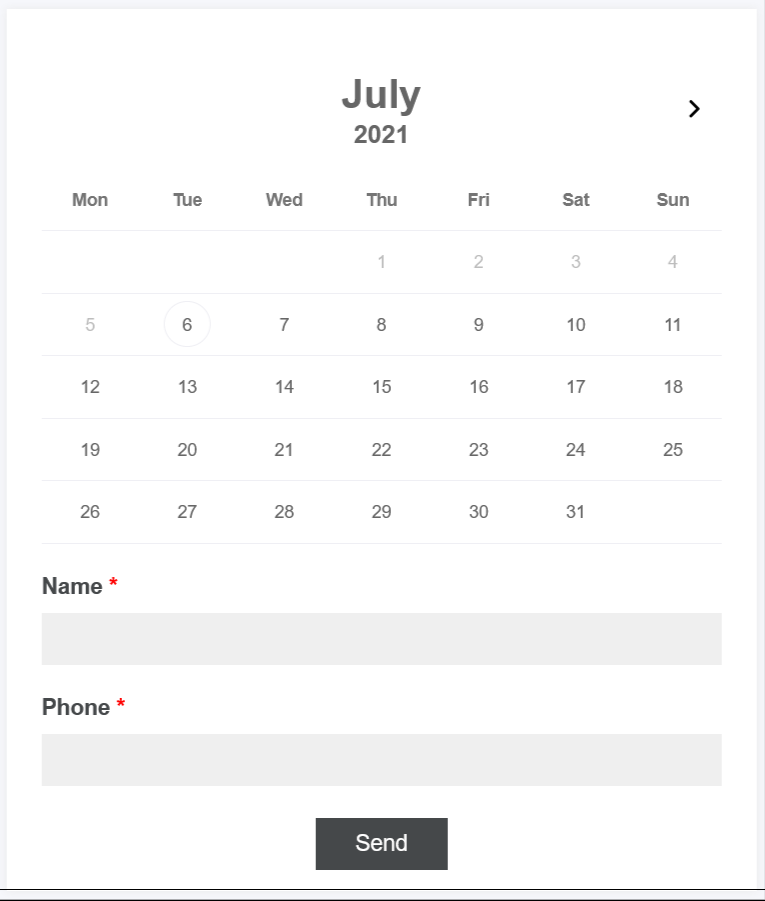Image resolution: width=765 pixels, height=901 pixels.
Task: Submit the form with Send
Action: click(381, 843)
